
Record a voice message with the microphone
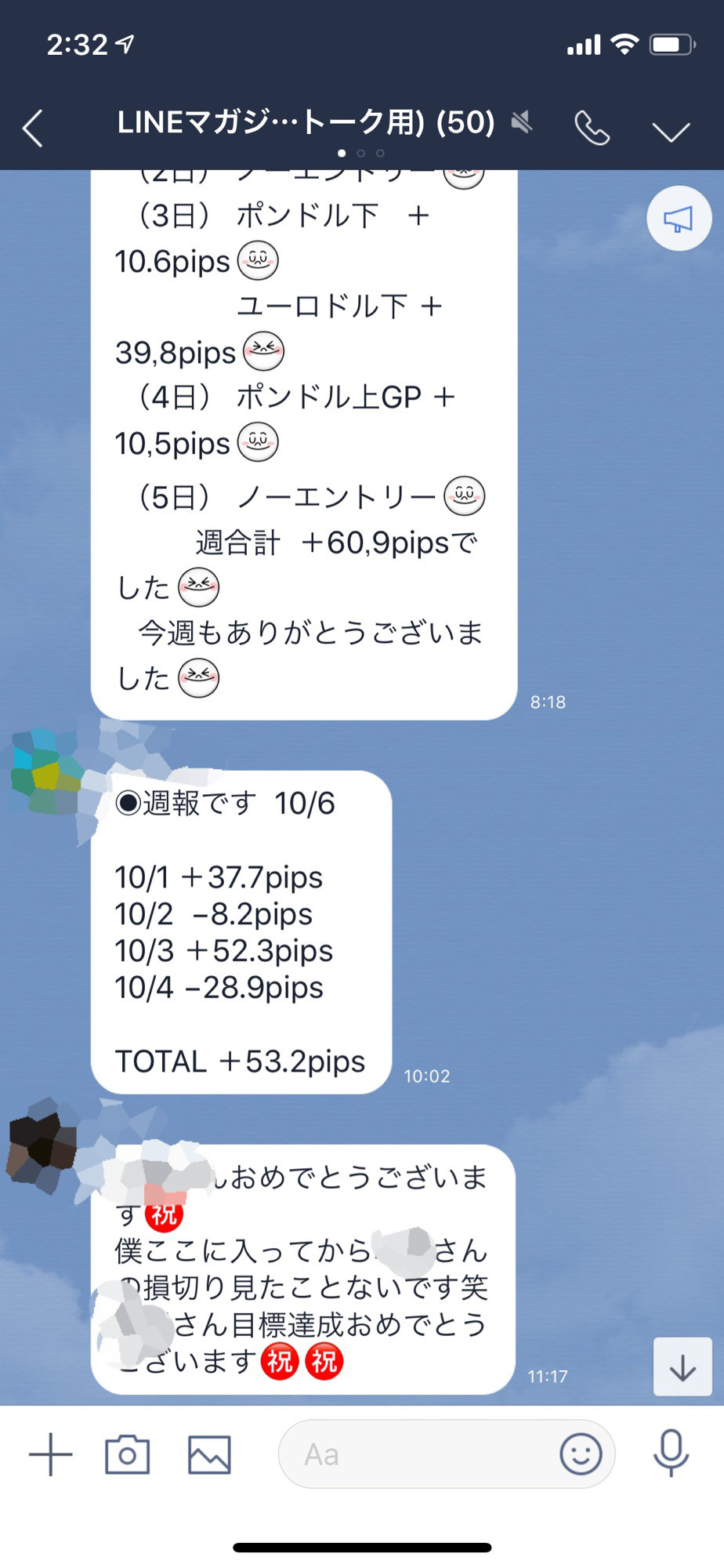coord(671,1453)
